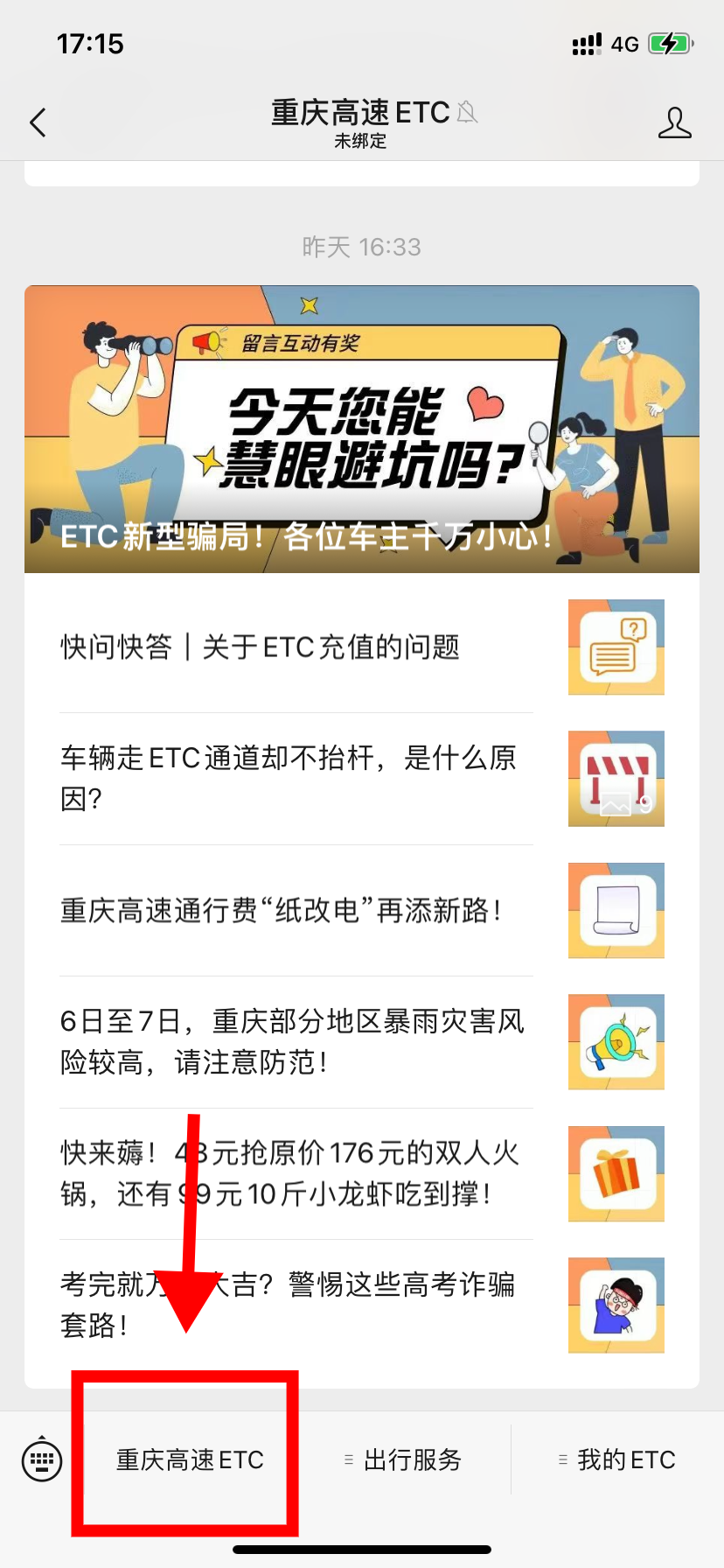Open the profile icon at top right

[x=675, y=122]
